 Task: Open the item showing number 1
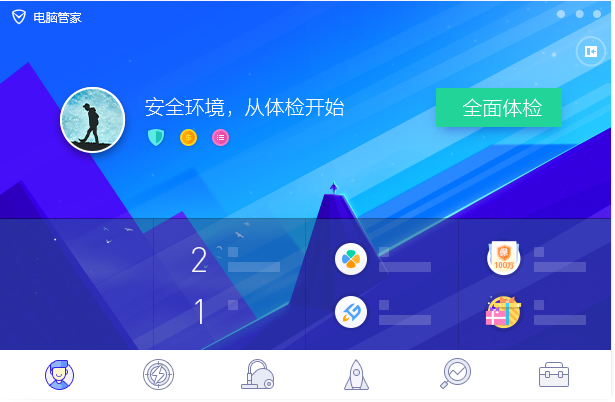click(199, 312)
